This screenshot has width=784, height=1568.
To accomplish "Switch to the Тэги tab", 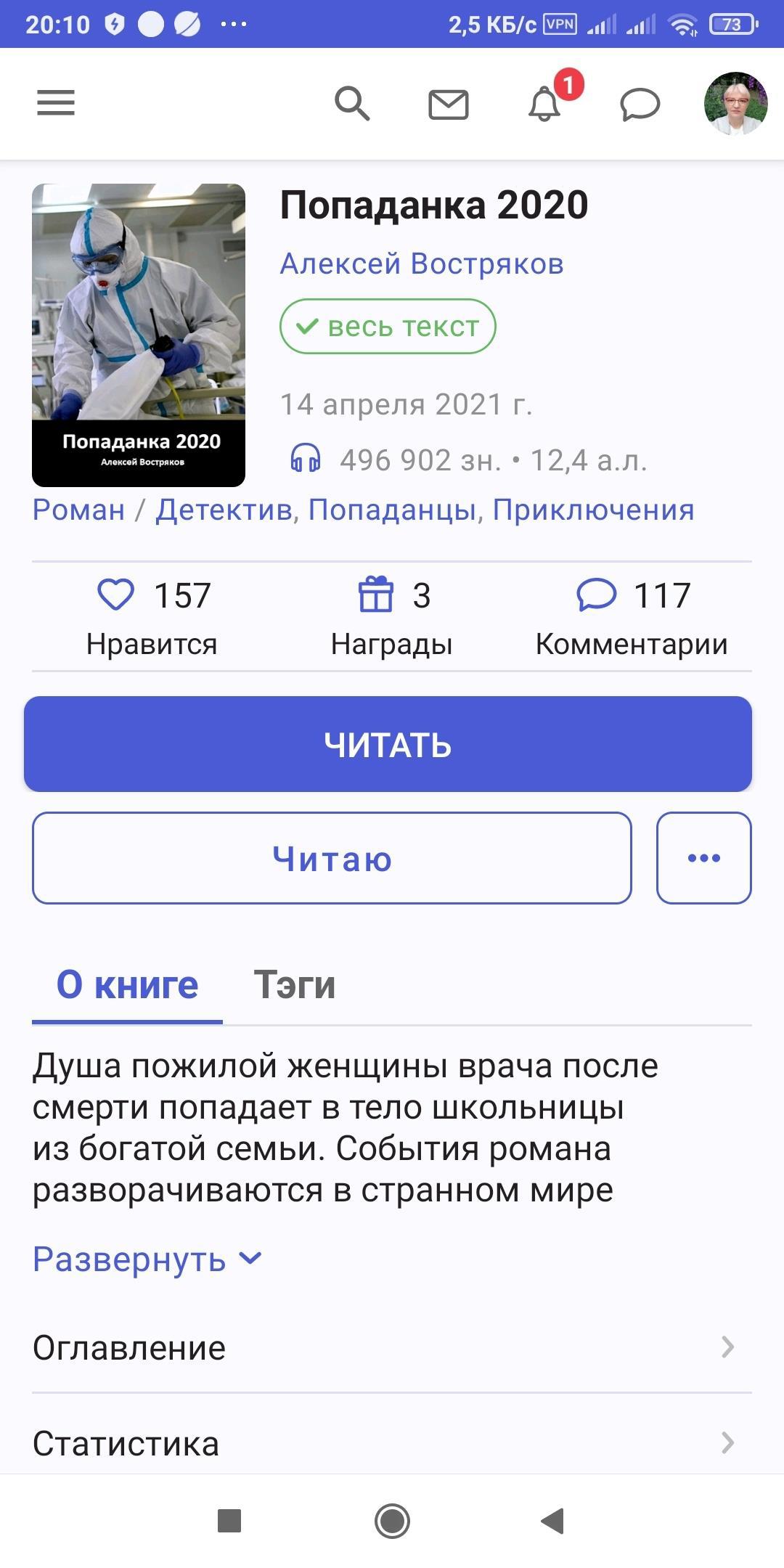I will [x=294, y=985].
